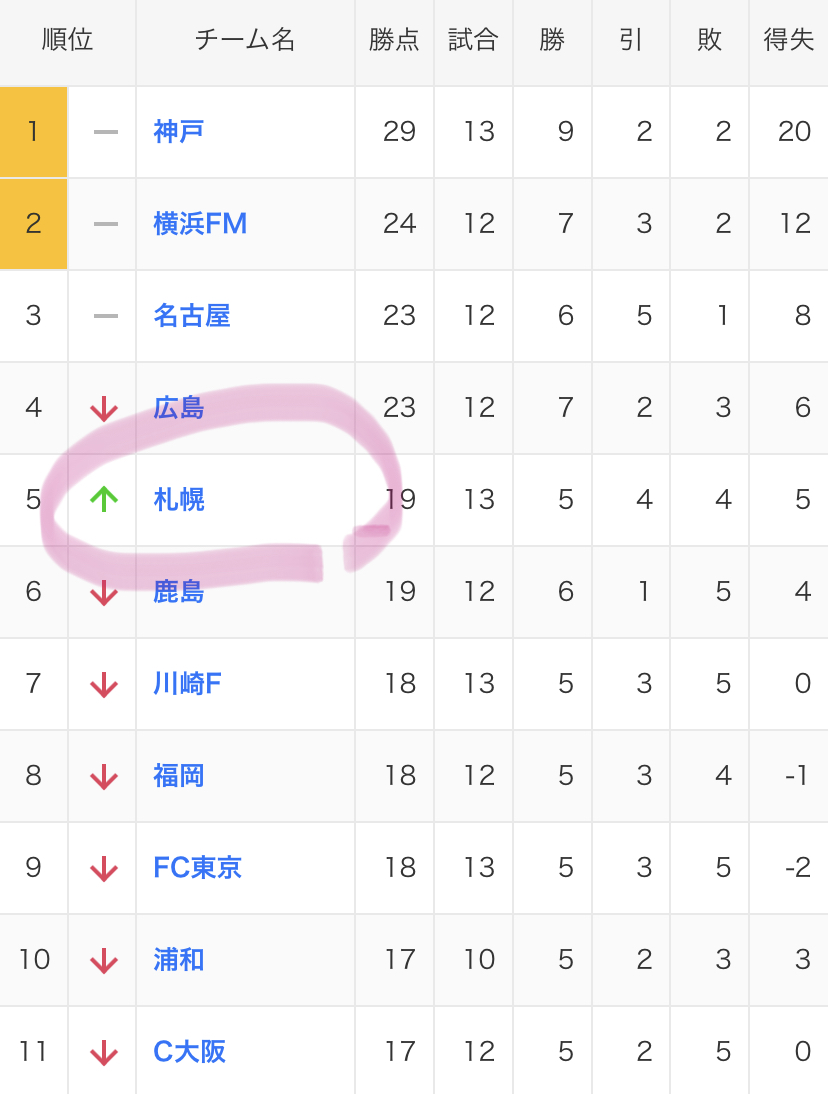Open the C大阪 team page
828x1094 pixels.
(189, 1052)
